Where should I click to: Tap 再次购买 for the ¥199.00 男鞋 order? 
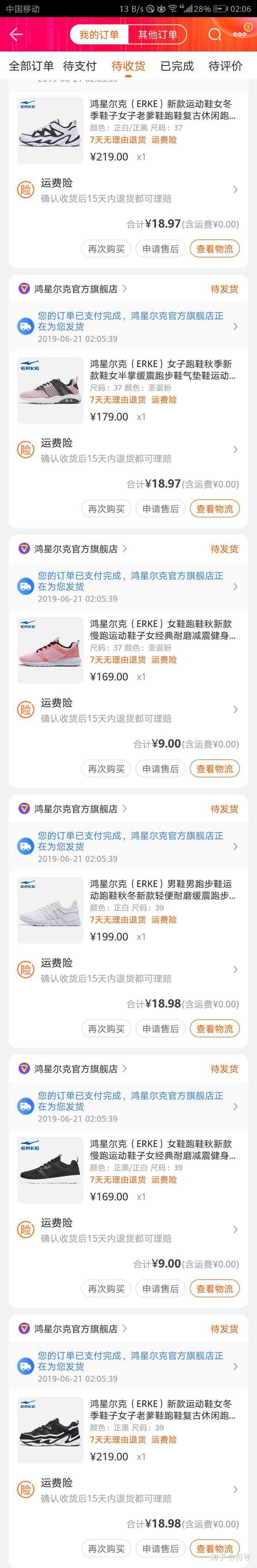point(106,1029)
